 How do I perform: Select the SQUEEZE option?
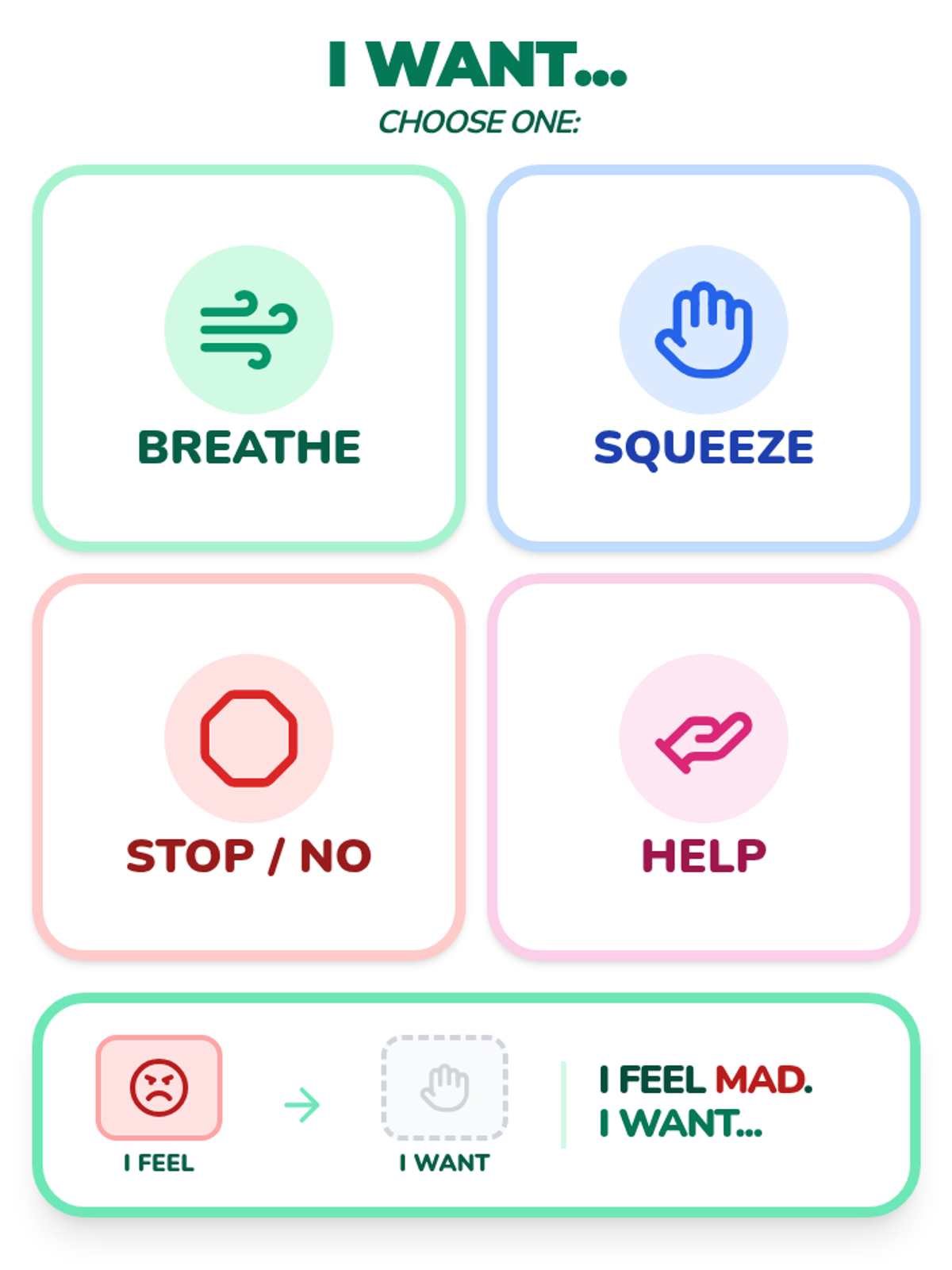click(704, 358)
